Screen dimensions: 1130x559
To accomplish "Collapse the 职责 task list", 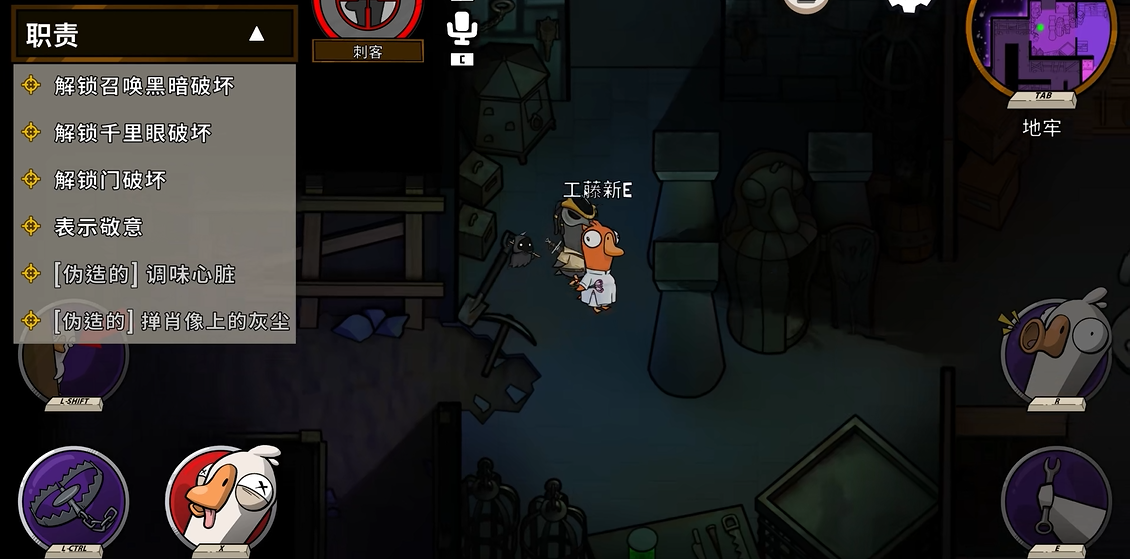I will [x=256, y=34].
